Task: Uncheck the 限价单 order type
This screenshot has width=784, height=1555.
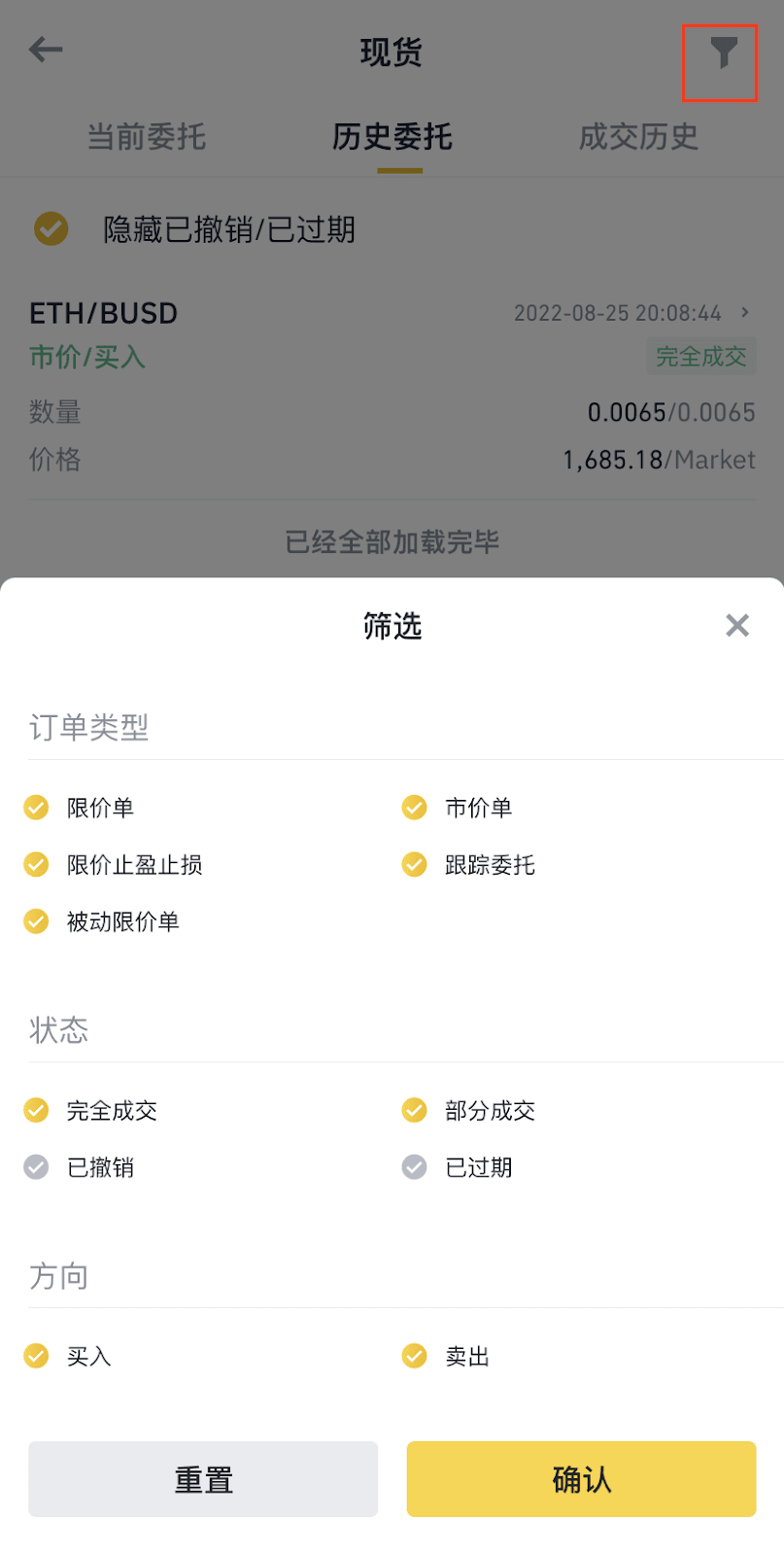Action: click(x=36, y=808)
